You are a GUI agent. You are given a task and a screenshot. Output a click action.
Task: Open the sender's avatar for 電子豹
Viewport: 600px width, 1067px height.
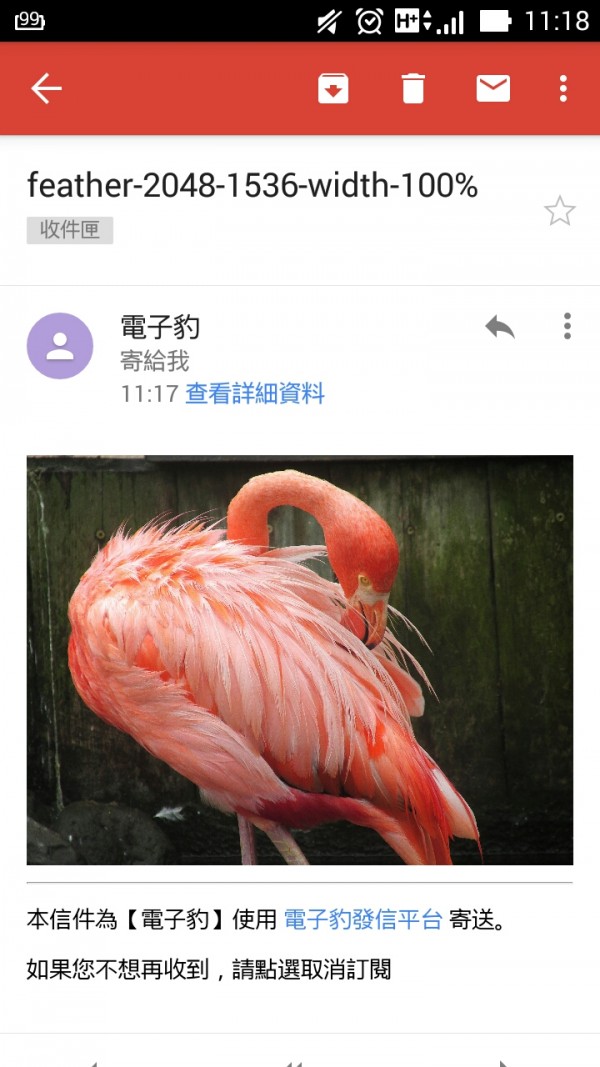point(60,346)
